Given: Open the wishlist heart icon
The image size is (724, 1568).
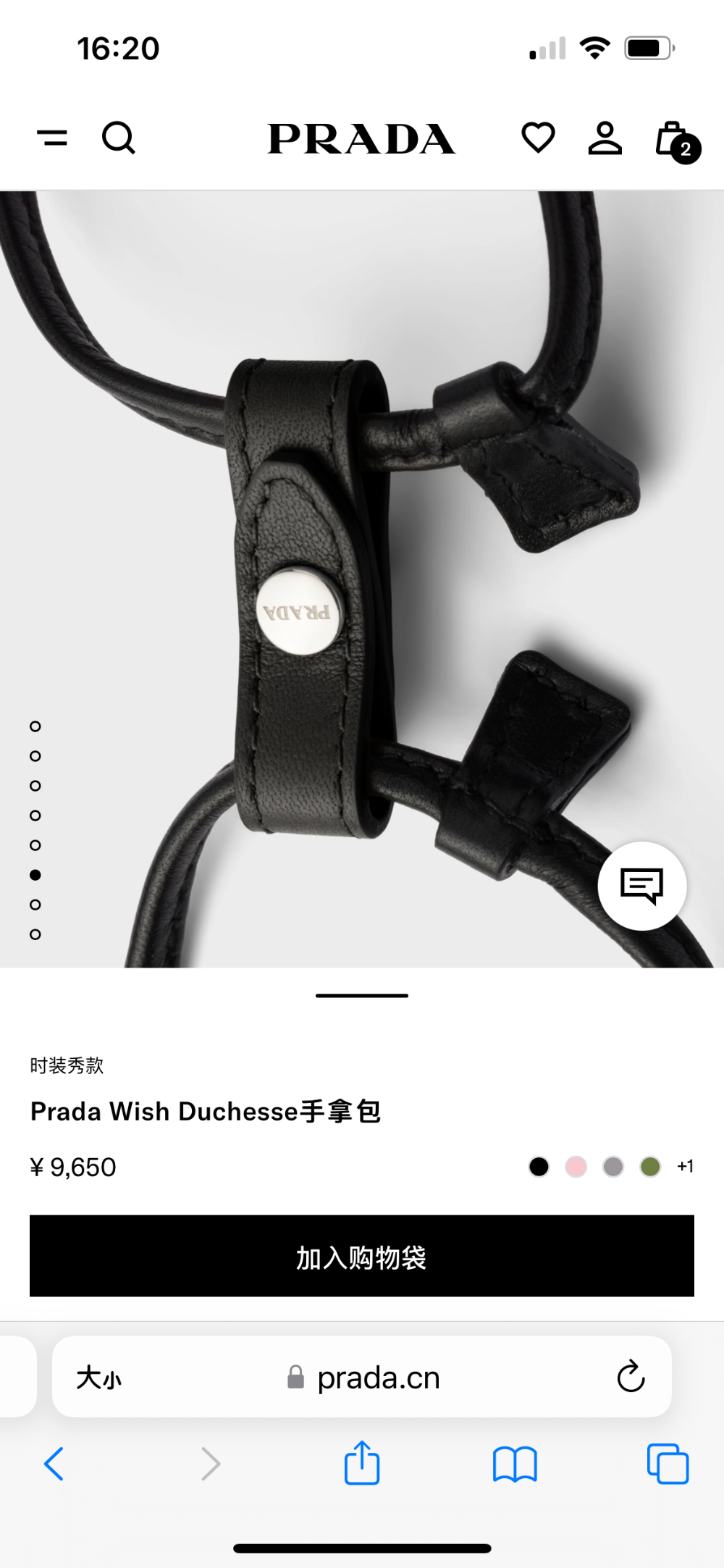Looking at the screenshot, I should pyautogui.click(x=538, y=138).
